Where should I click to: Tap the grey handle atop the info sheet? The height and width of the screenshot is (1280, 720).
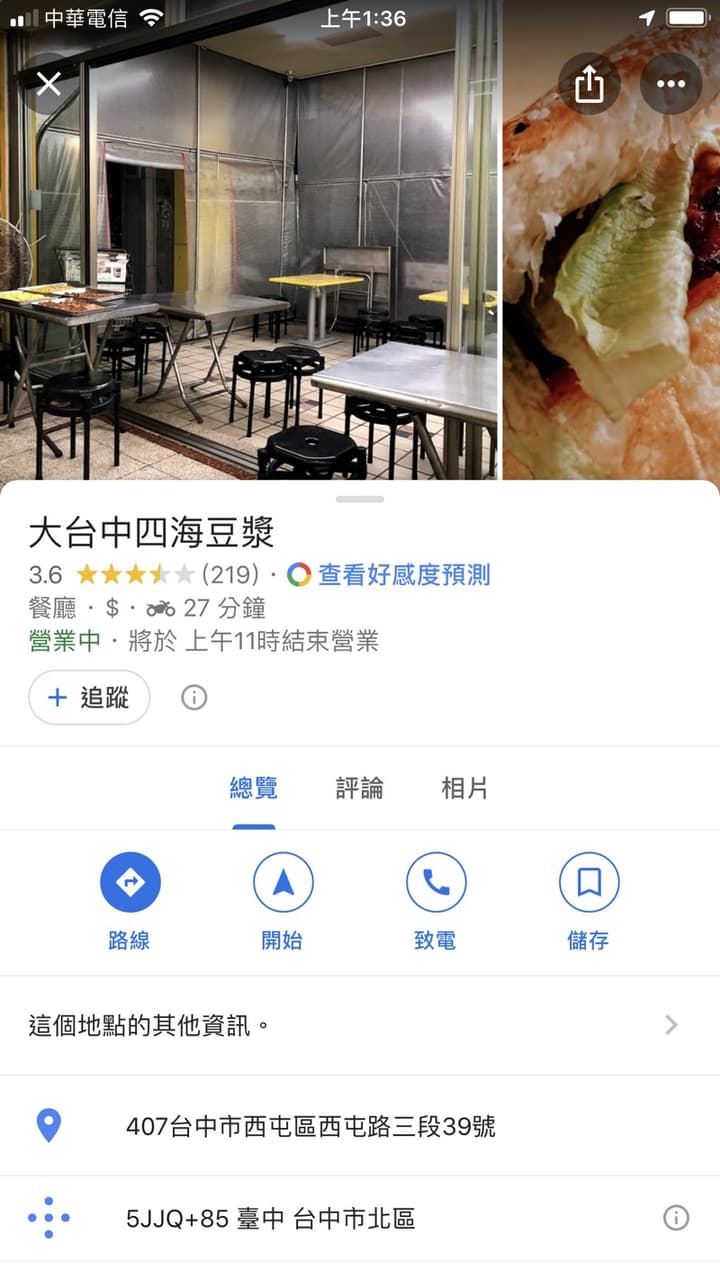point(360,498)
